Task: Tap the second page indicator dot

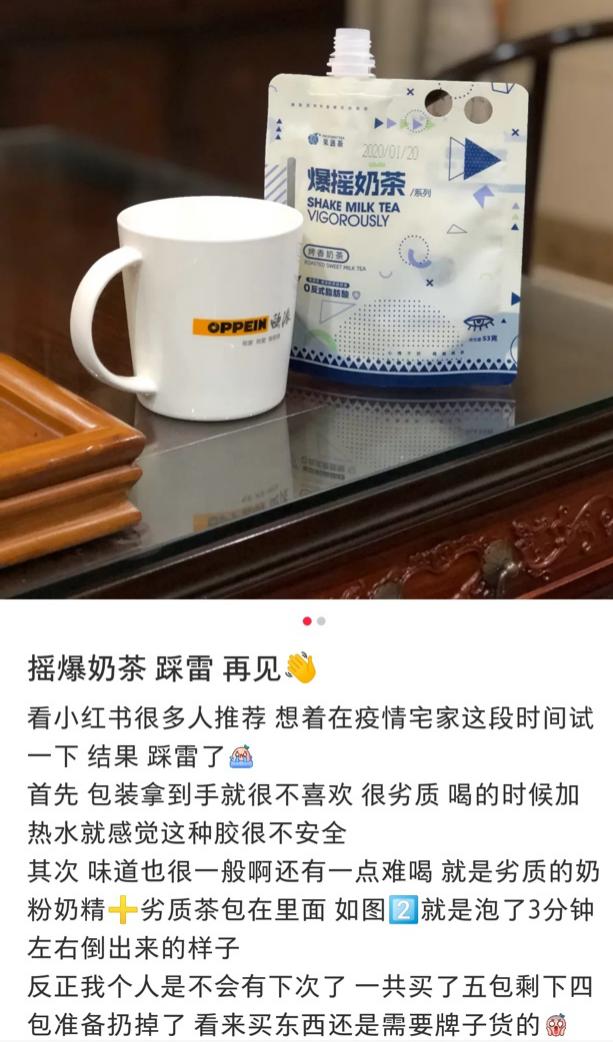Action: 321,621
